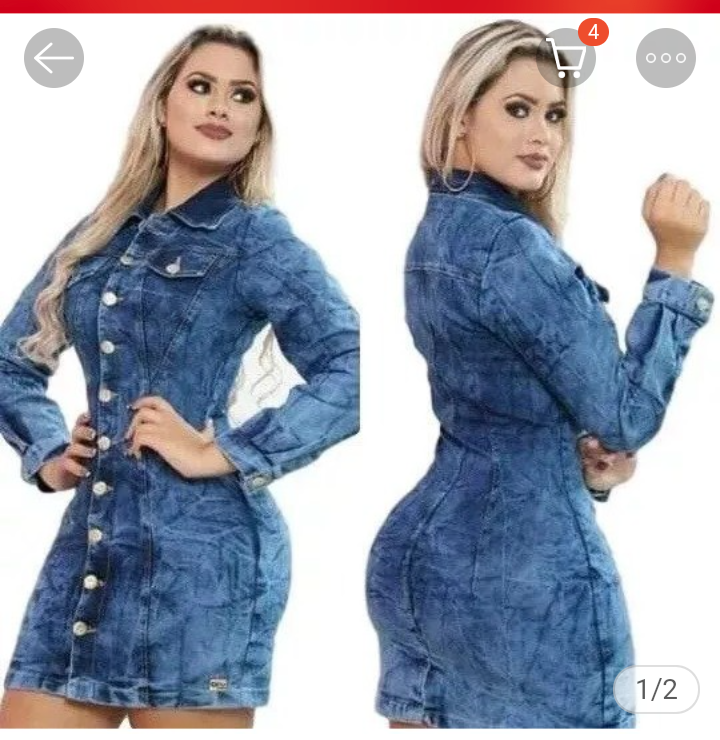
Task: Go back using the arrow icon
Action: point(54,58)
